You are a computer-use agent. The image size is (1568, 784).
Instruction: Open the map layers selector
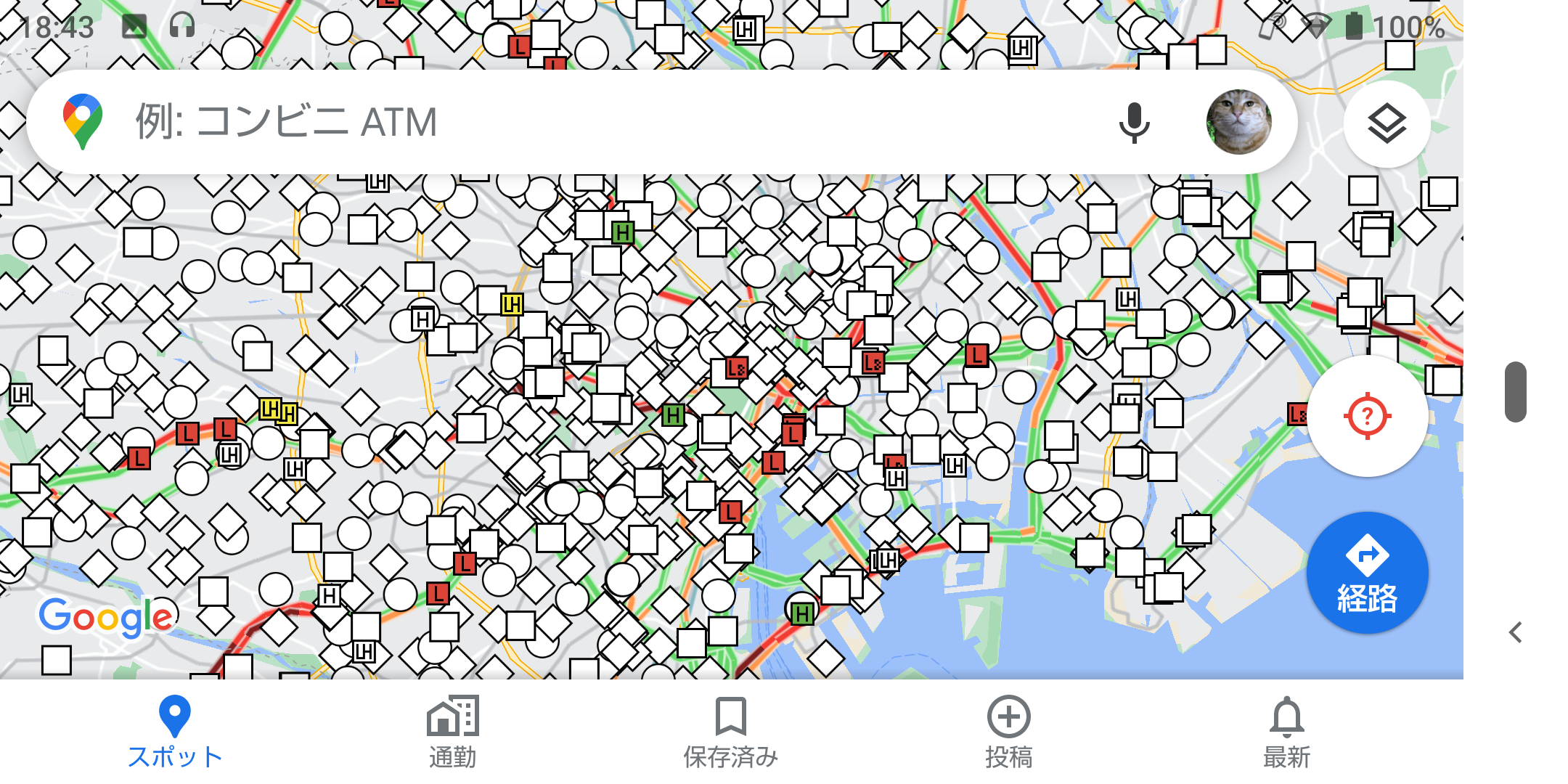click(1387, 124)
